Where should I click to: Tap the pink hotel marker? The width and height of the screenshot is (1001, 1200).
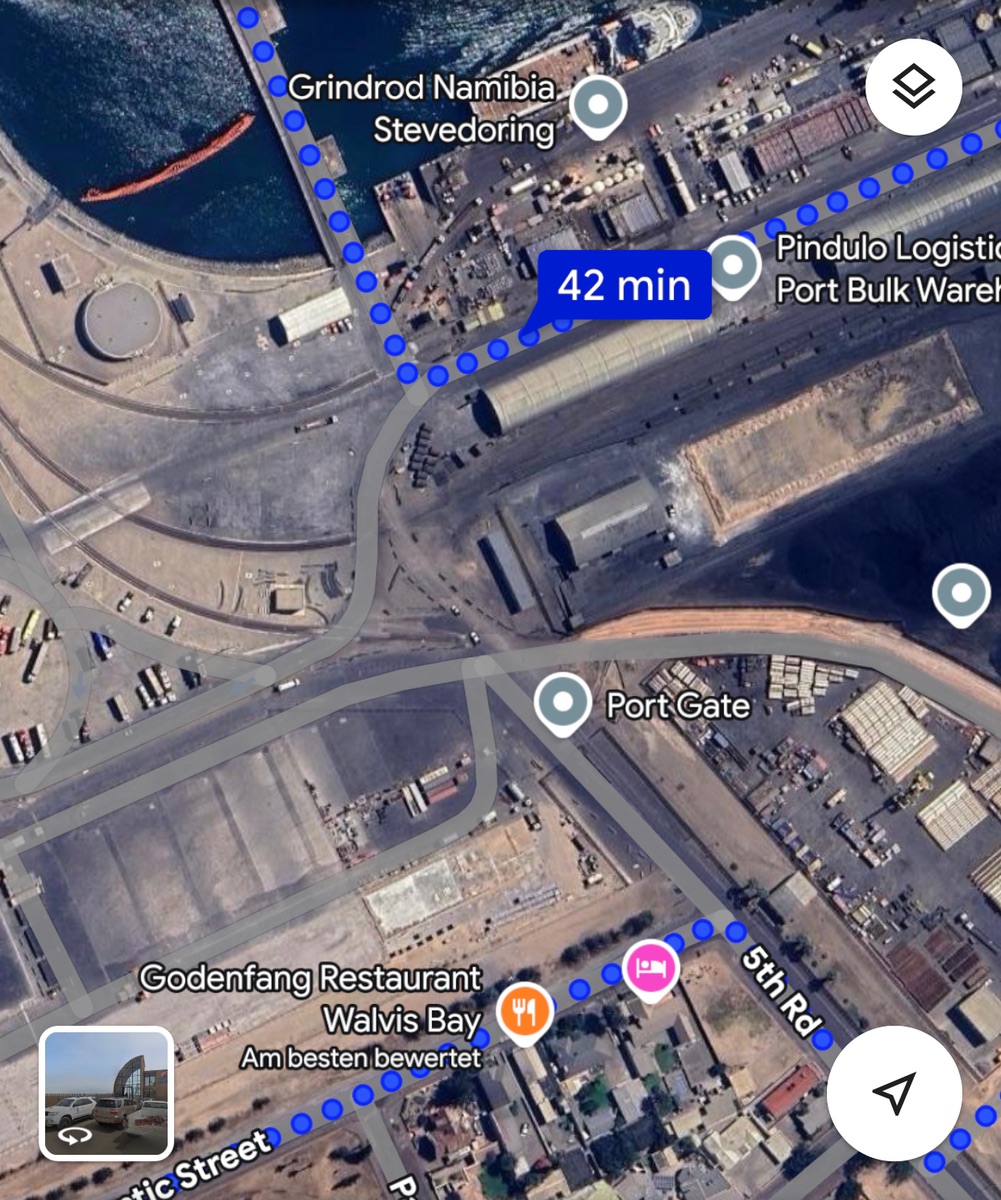coord(651,968)
